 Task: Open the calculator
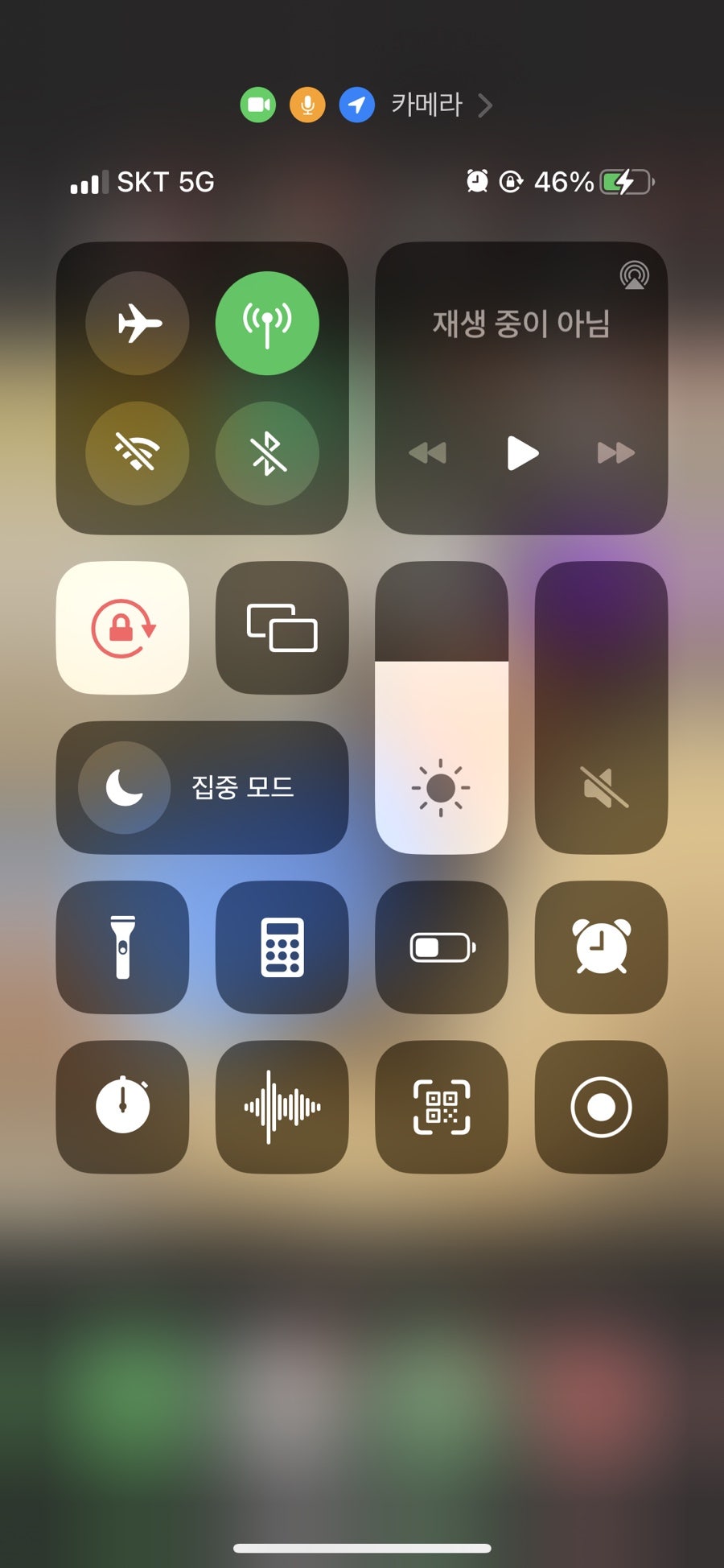click(282, 947)
